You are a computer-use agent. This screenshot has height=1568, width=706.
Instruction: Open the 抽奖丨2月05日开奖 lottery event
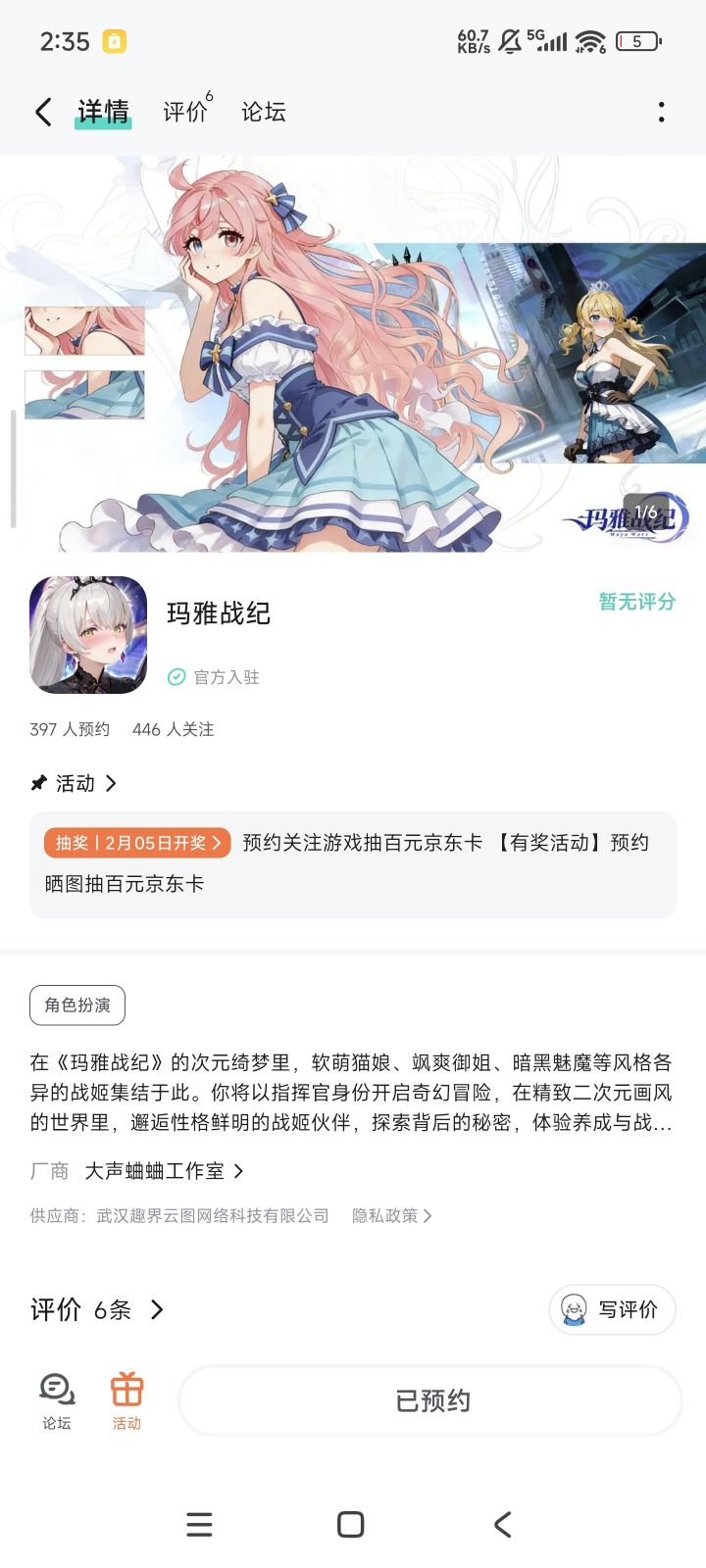coord(136,842)
